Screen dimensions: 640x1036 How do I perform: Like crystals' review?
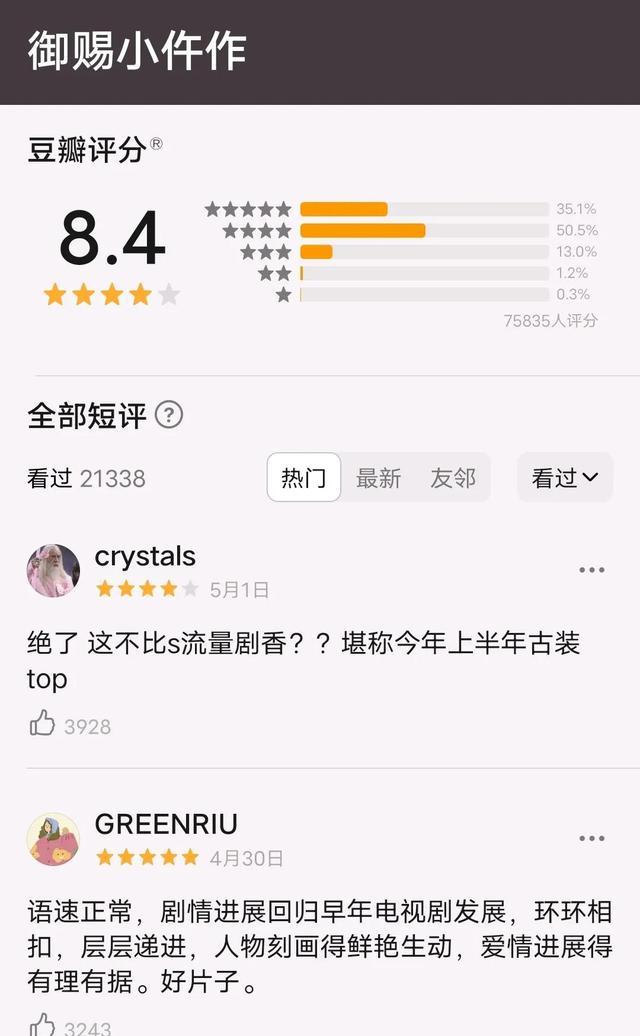[x=43, y=723]
